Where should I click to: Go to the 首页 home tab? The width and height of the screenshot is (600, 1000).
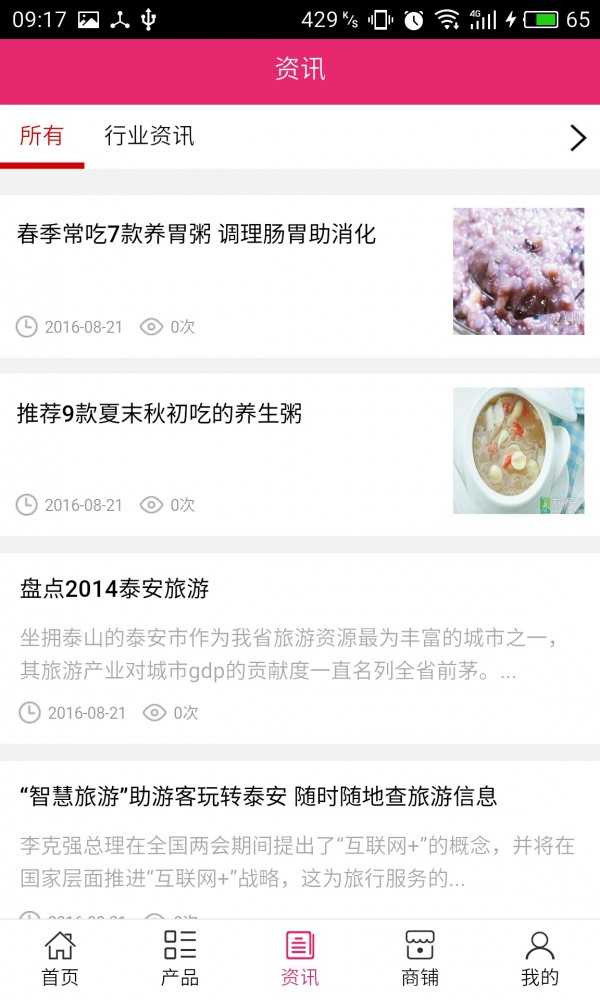[60, 959]
